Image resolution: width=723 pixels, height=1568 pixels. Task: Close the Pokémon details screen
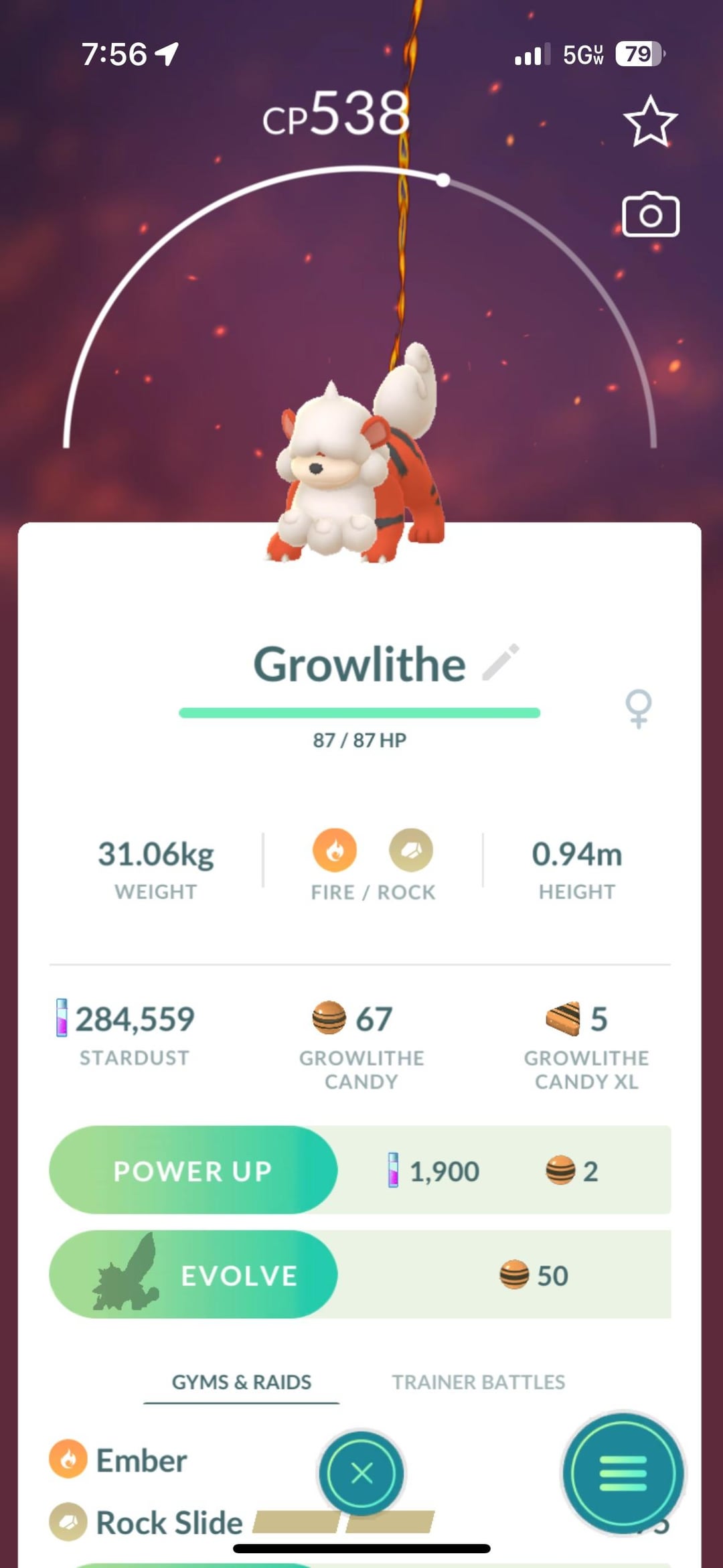pyautogui.click(x=361, y=1473)
